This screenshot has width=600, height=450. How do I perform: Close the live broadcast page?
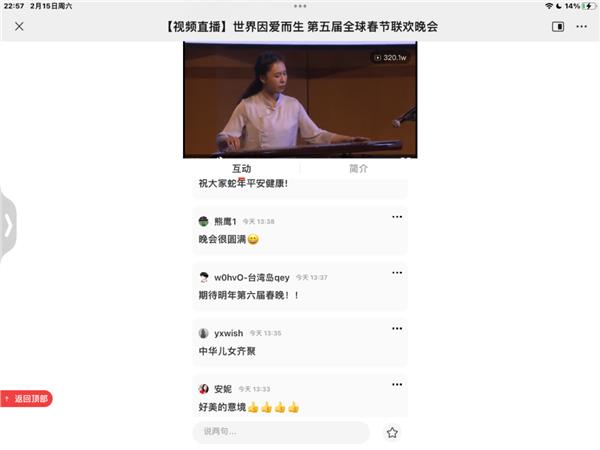(19, 27)
